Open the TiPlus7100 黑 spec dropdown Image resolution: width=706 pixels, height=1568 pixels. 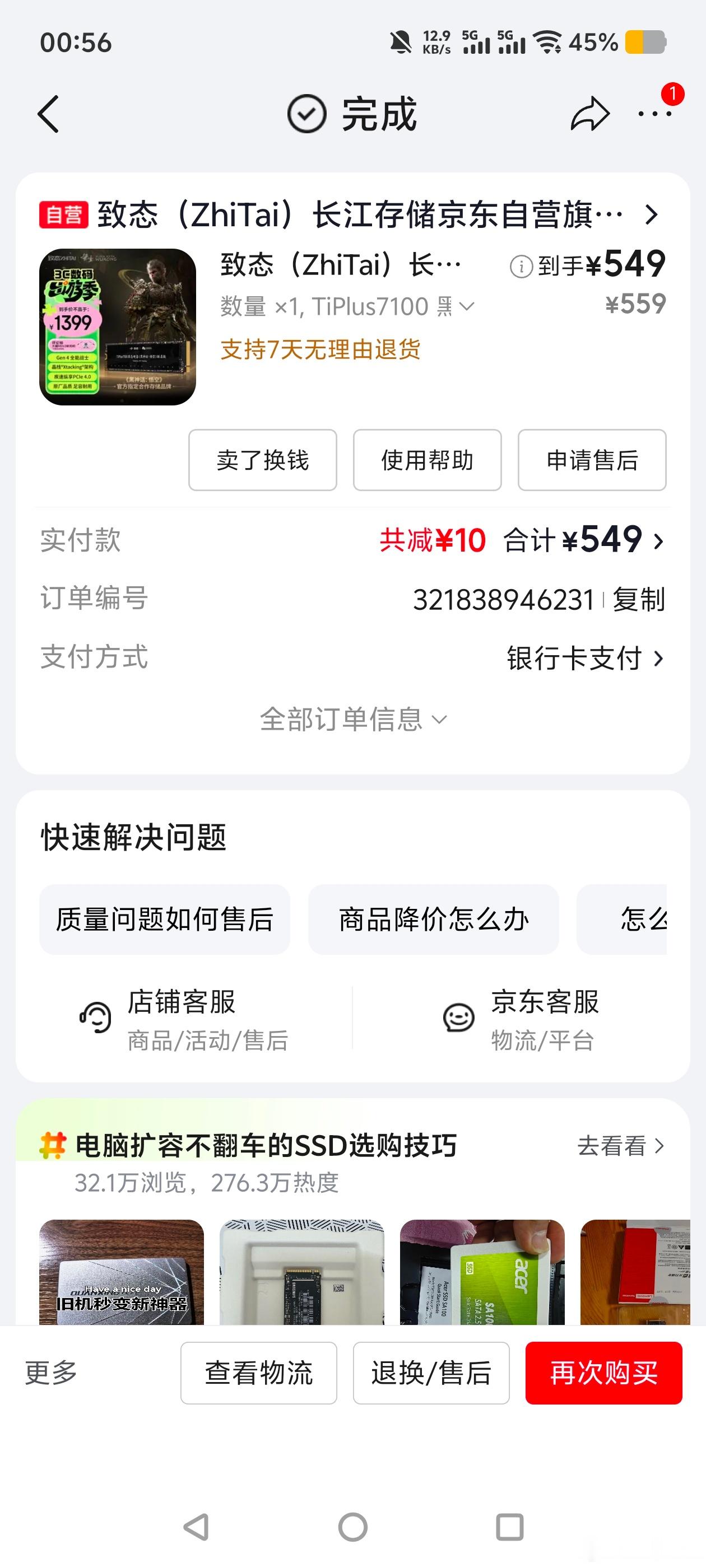point(467,307)
